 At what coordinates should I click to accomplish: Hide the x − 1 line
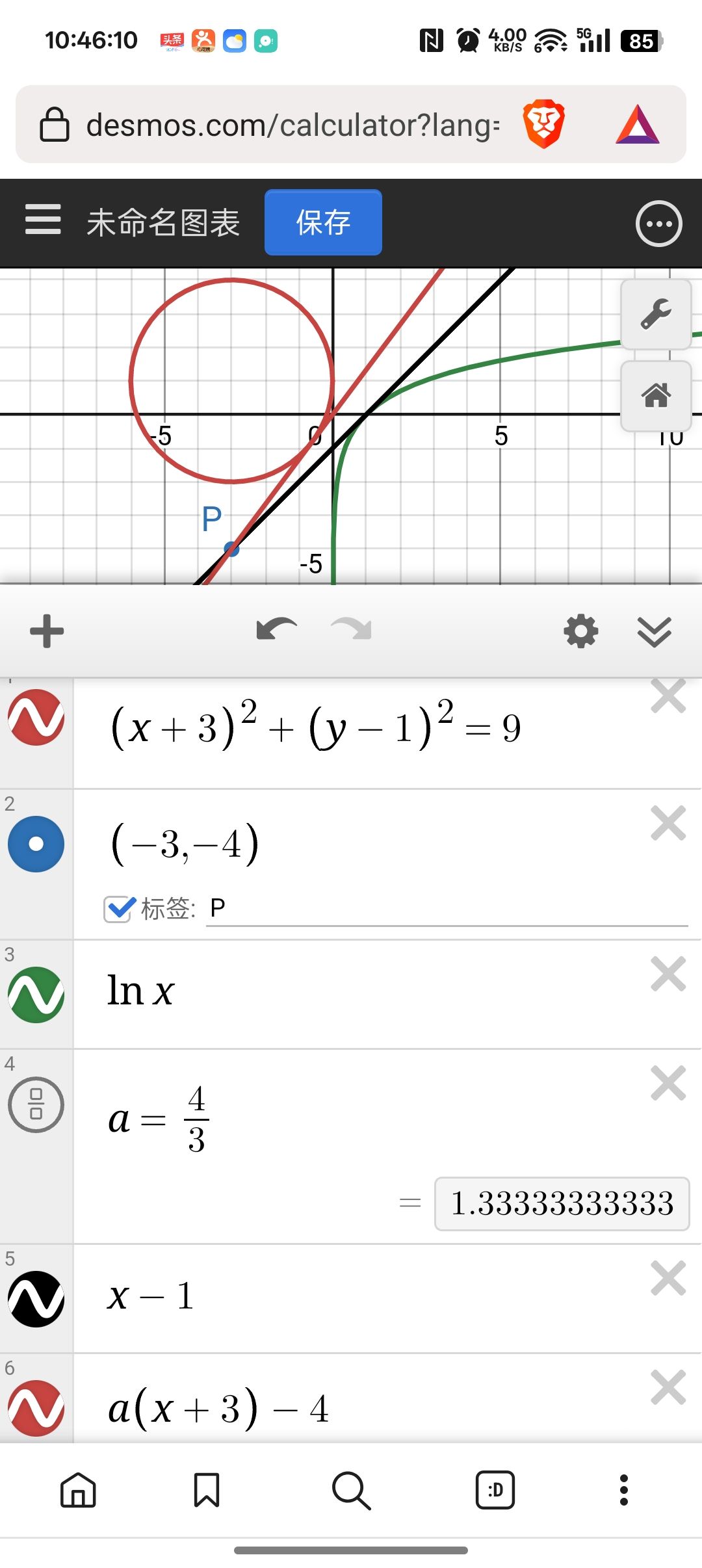tap(36, 1299)
